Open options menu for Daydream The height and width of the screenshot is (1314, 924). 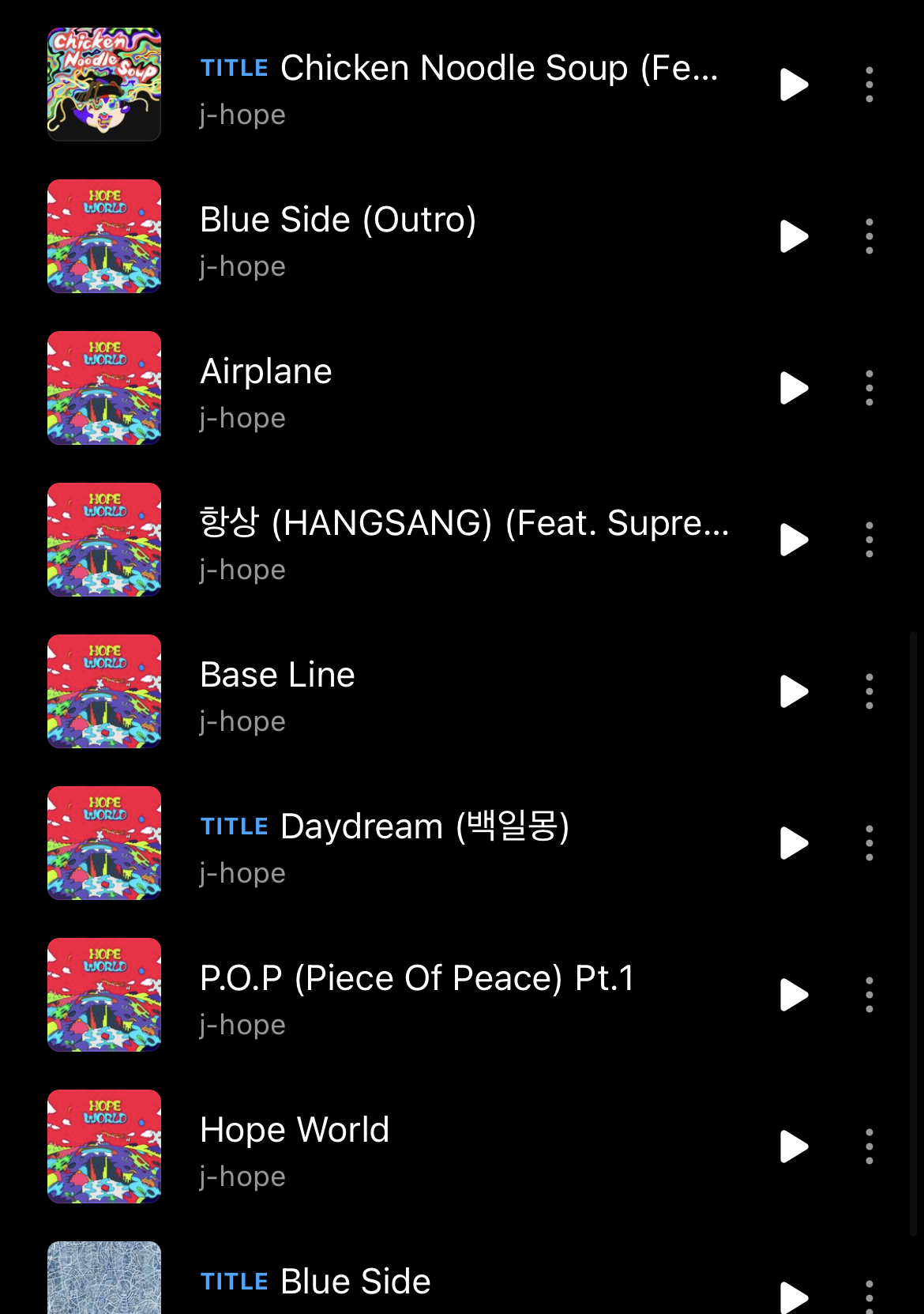tap(869, 843)
